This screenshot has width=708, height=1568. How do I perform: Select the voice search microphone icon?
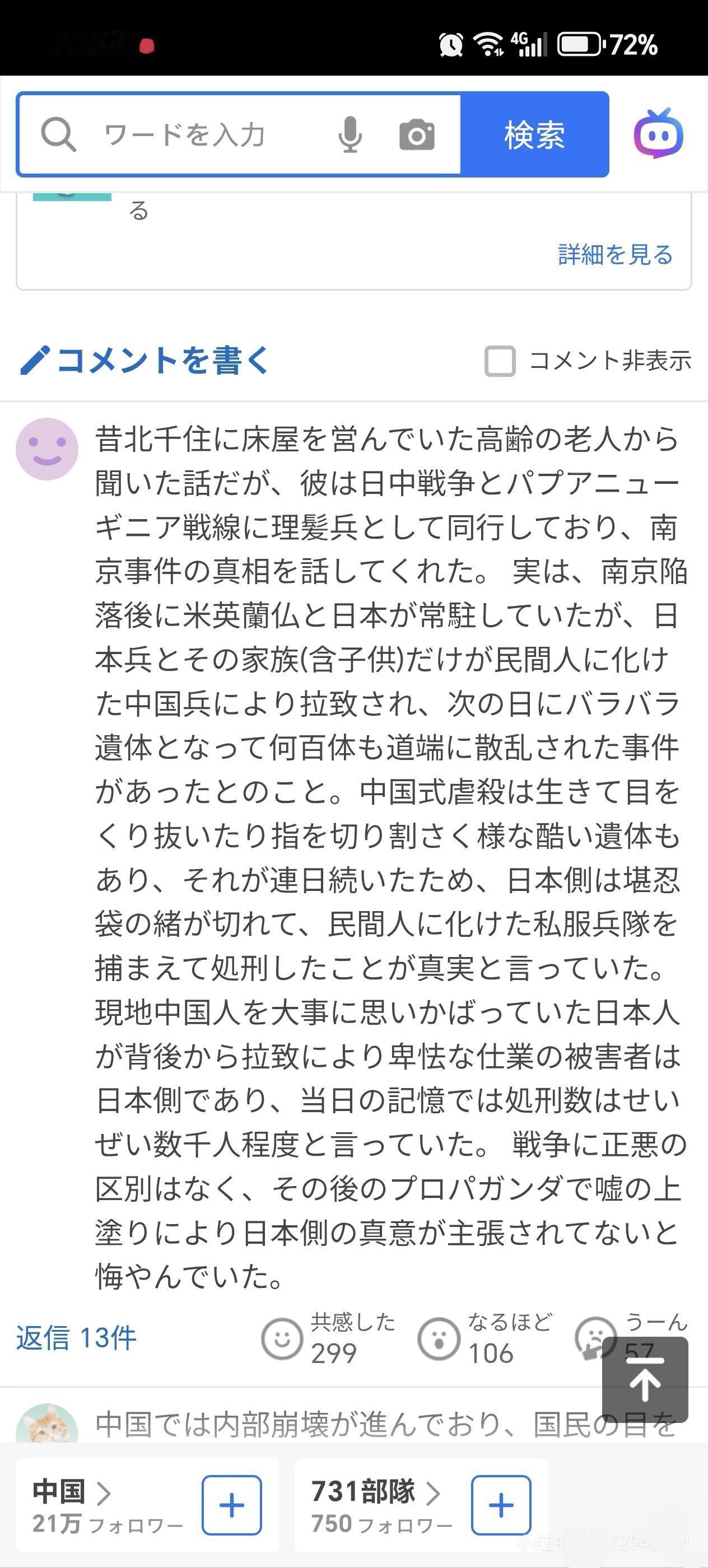[350, 135]
